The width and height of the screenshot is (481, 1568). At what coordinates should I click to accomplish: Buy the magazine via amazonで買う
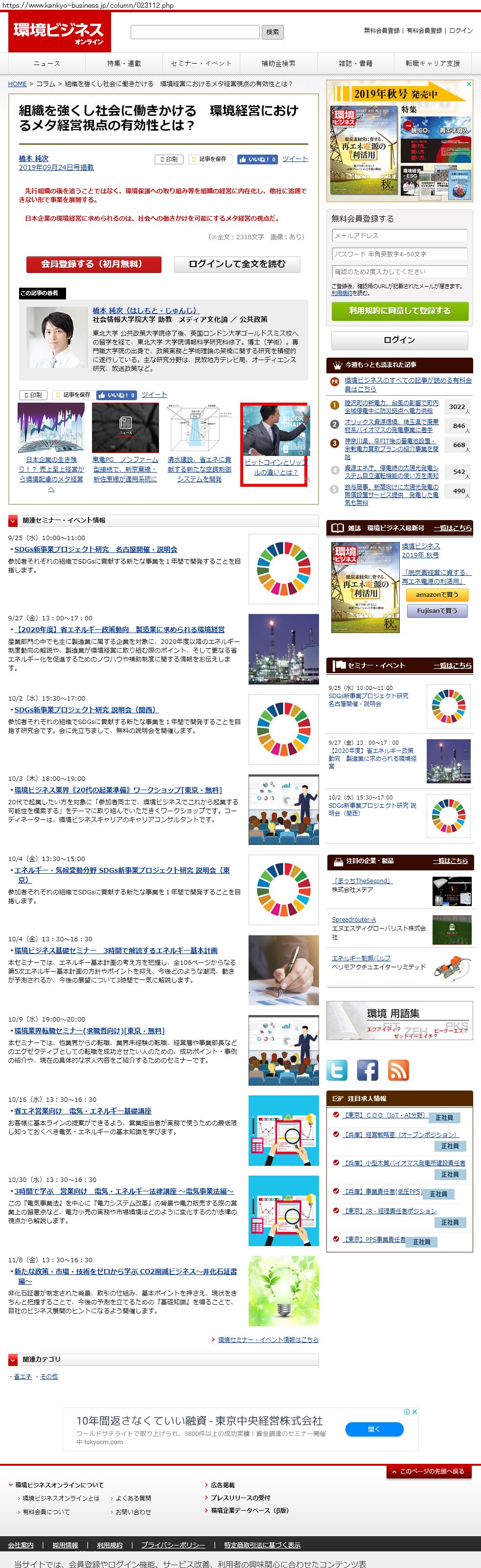[436, 595]
